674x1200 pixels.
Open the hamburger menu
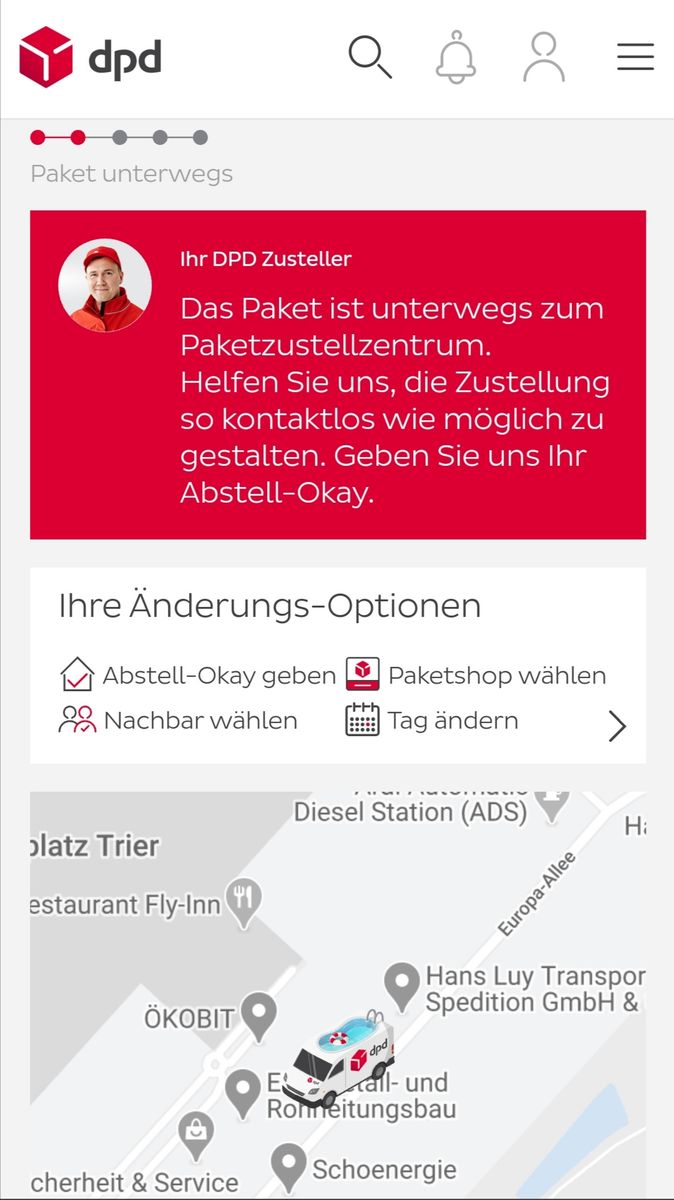click(635, 57)
